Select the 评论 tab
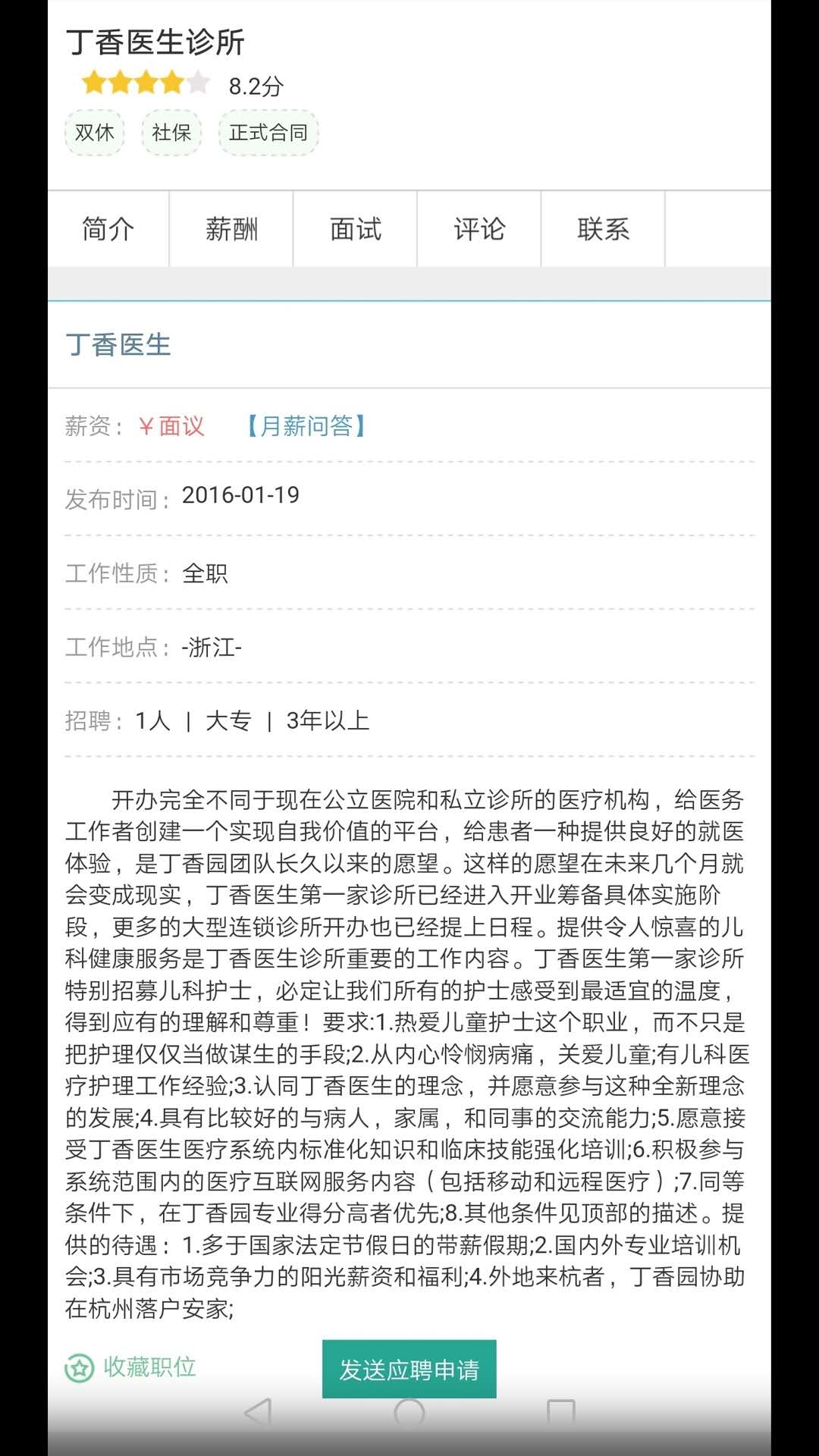 click(479, 229)
